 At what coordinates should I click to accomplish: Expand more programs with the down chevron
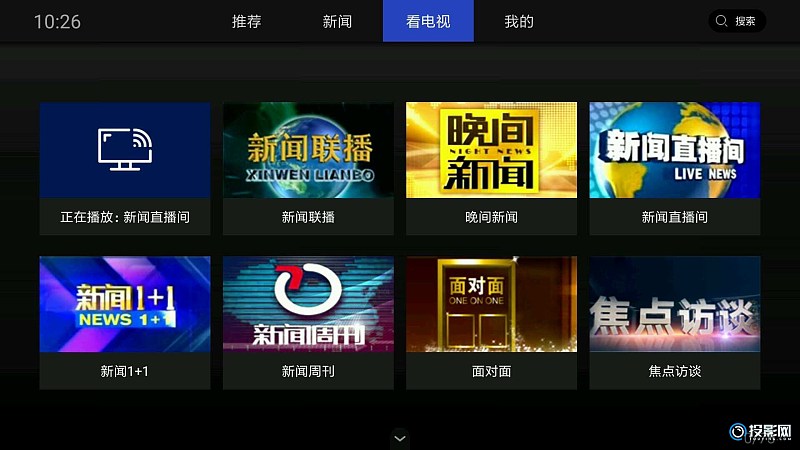point(400,438)
